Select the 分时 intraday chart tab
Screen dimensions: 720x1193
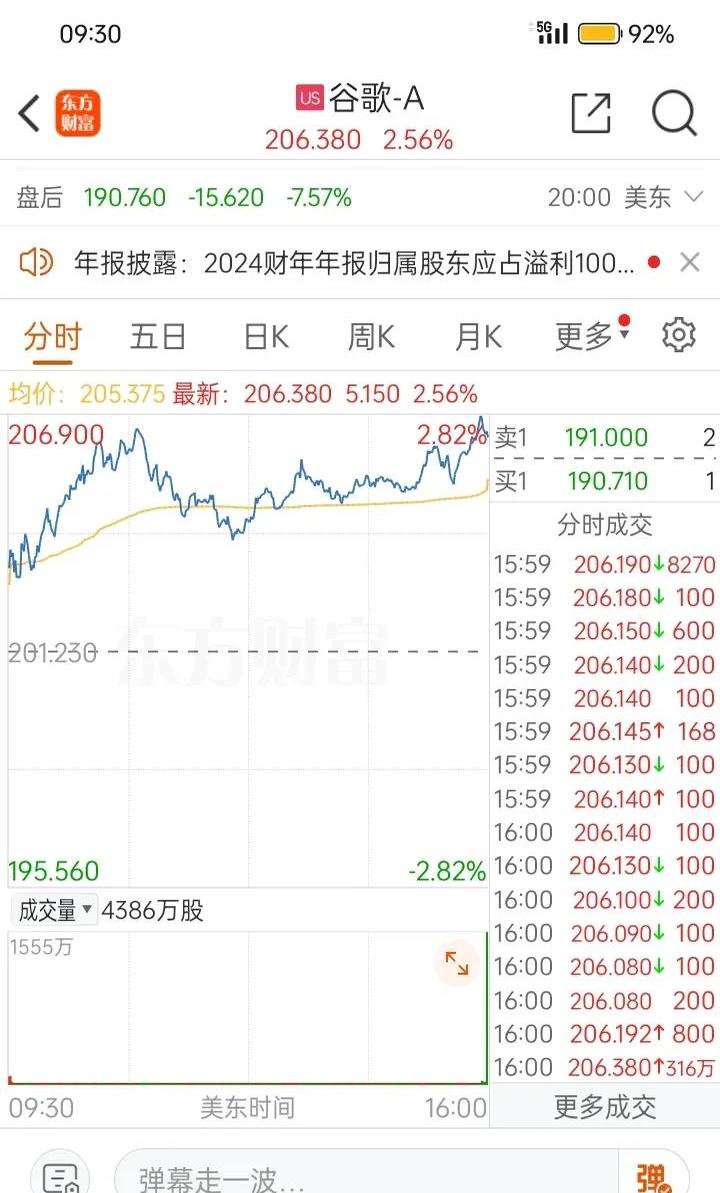coord(50,337)
